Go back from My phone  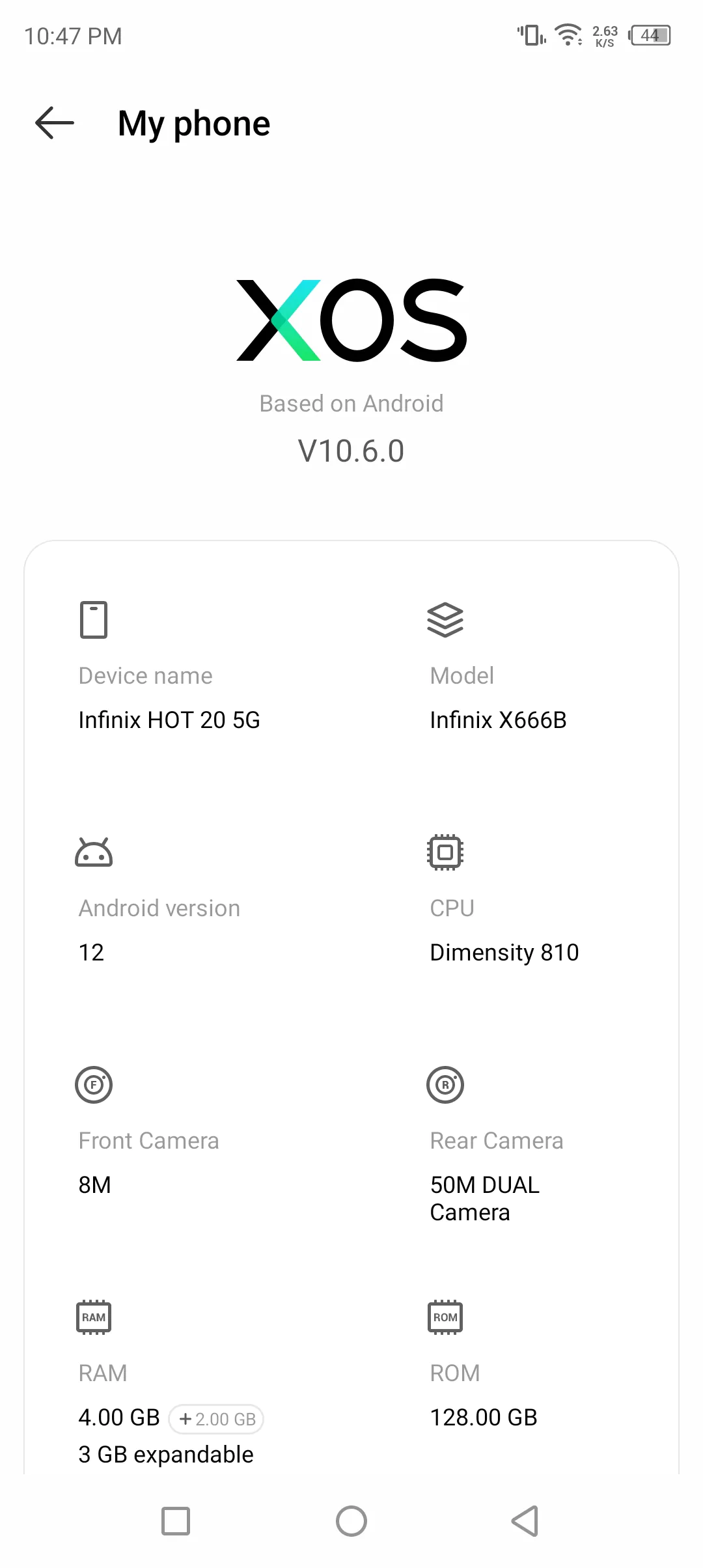point(55,123)
